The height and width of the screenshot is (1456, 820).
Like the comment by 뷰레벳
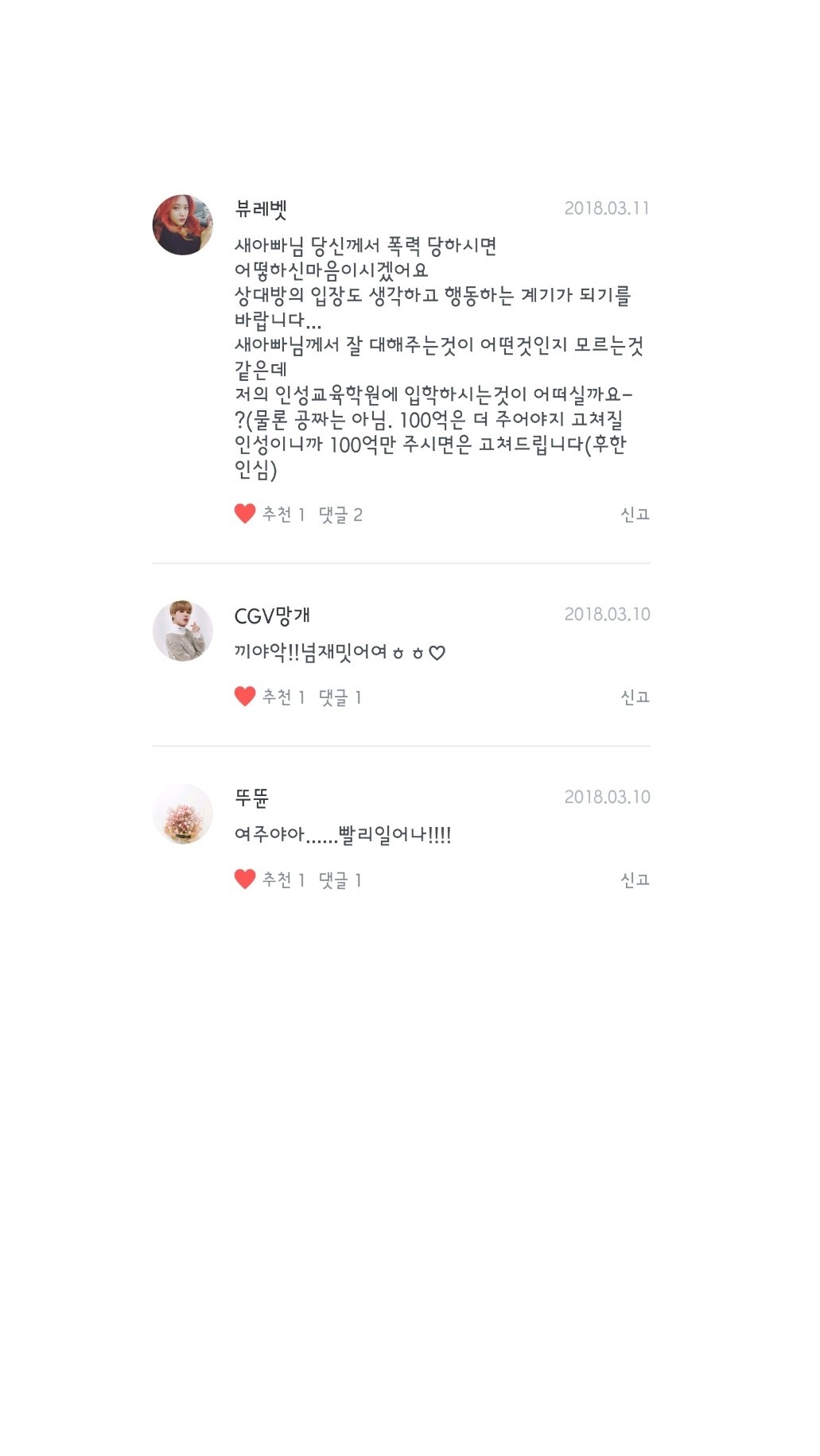(245, 514)
